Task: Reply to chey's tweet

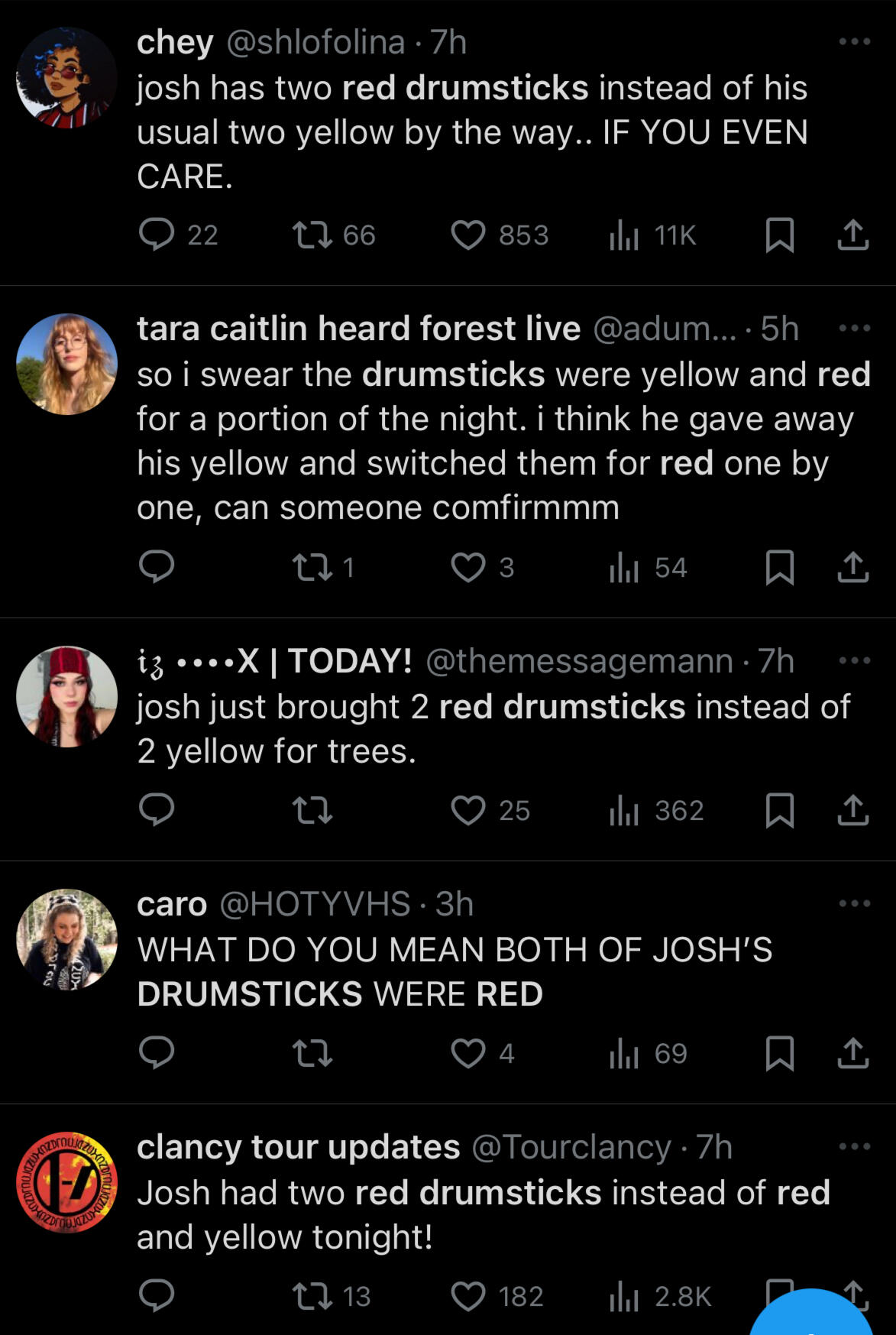Action: (x=157, y=235)
